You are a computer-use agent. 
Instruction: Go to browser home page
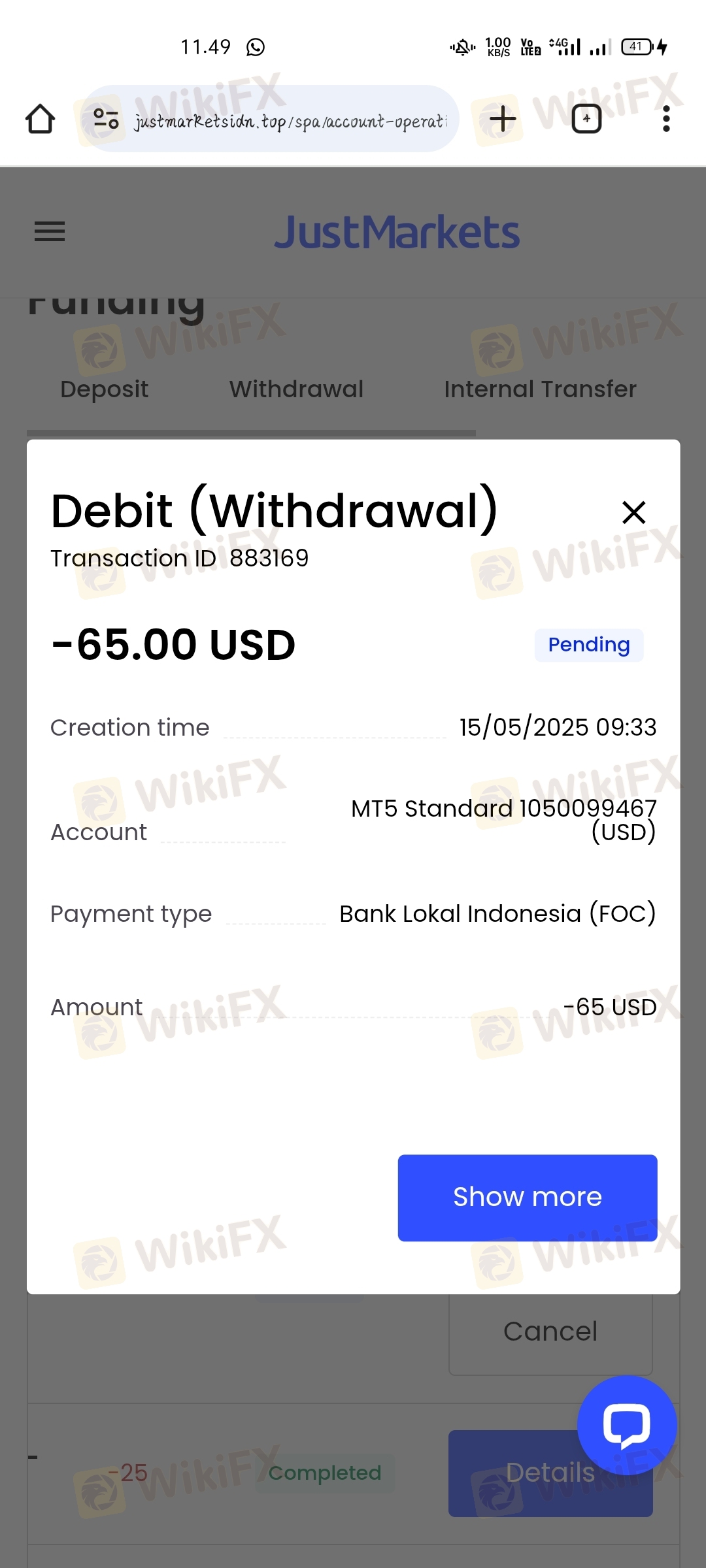[40, 119]
